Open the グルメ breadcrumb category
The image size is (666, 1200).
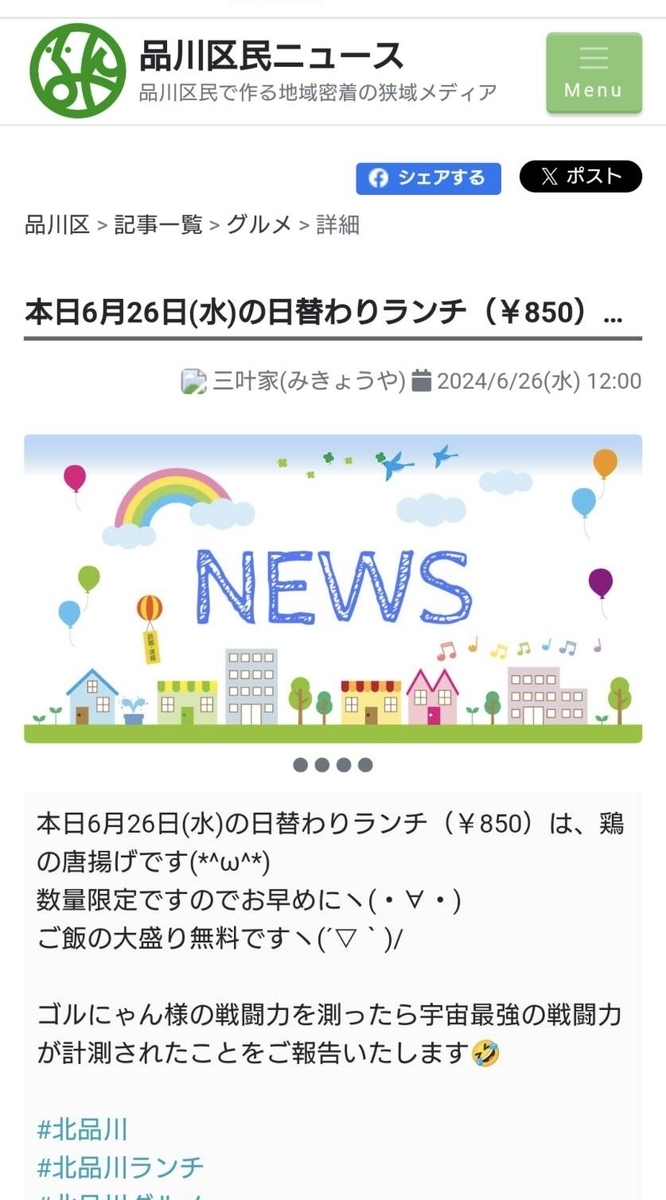(x=259, y=225)
